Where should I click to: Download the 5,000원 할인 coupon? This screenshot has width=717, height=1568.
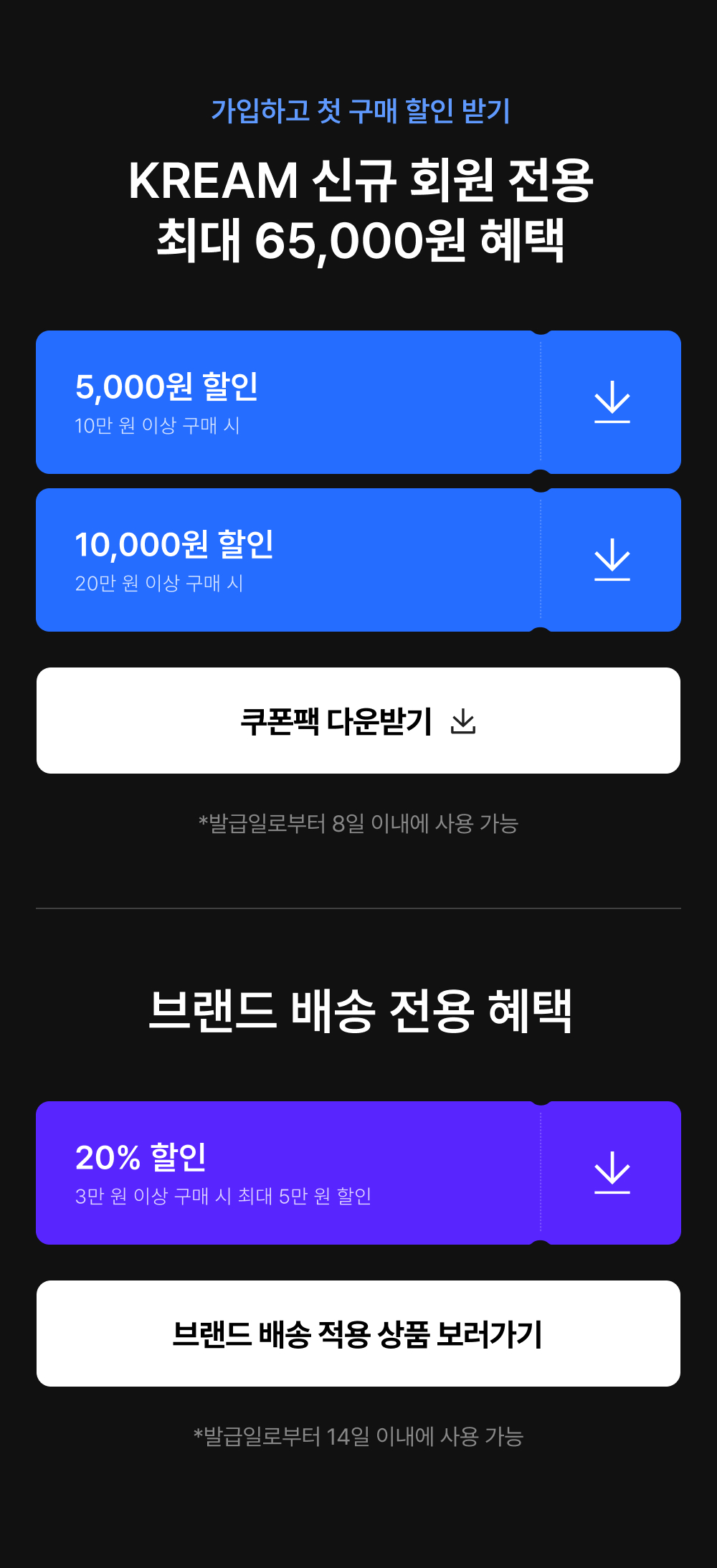(x=612, y=402)
